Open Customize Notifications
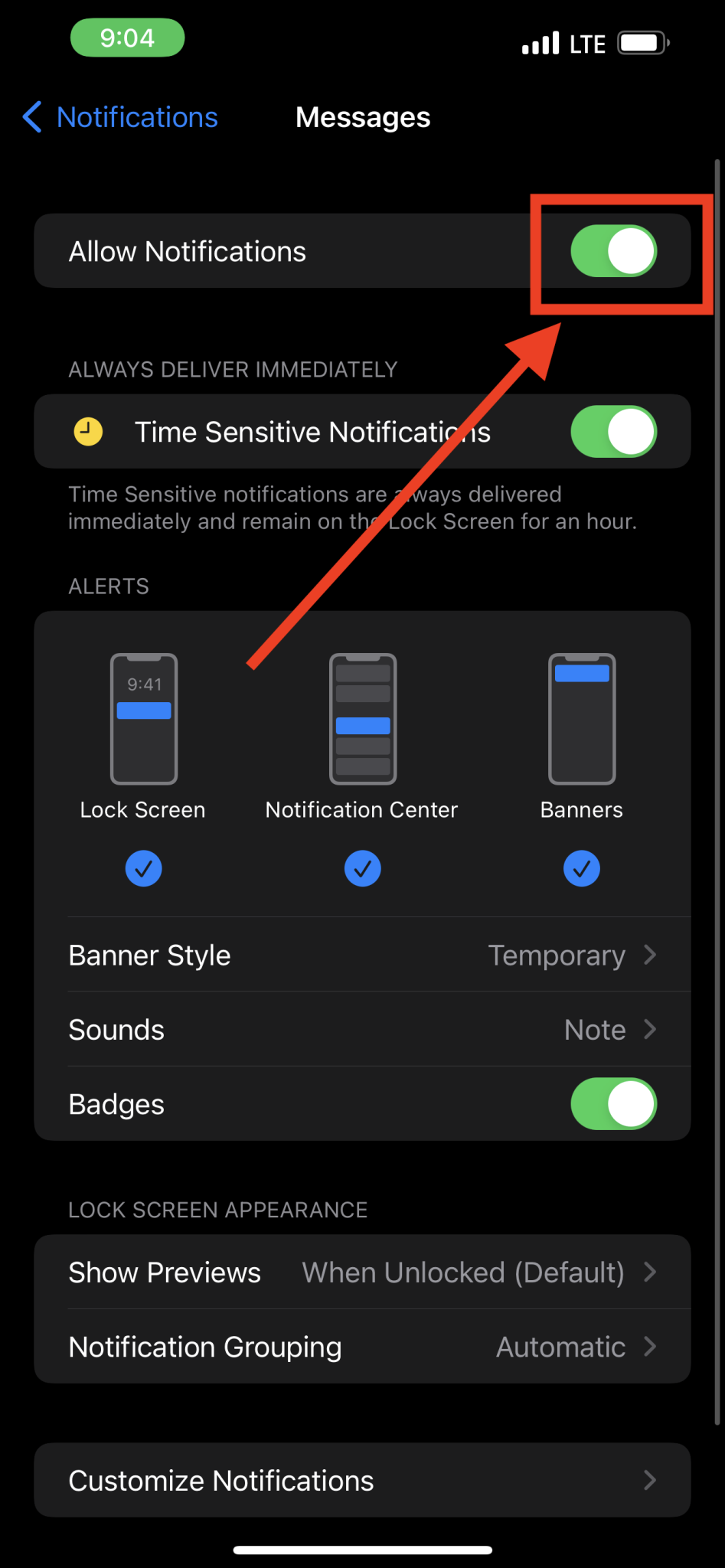Screen dimensions: 725x1568 (x=362, y=1480)
